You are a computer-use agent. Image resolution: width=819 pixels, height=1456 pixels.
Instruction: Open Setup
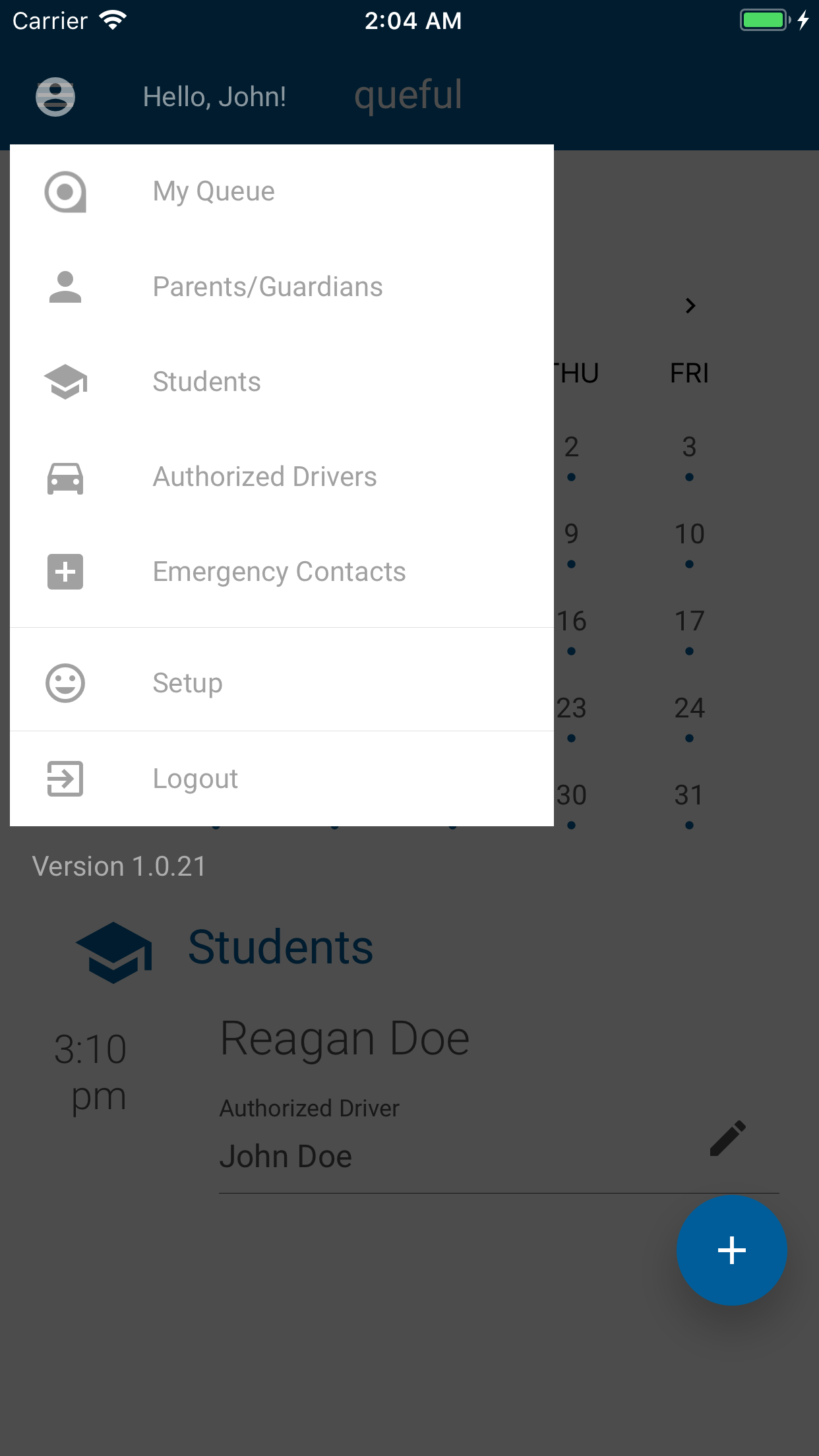(x=187, y=683)
